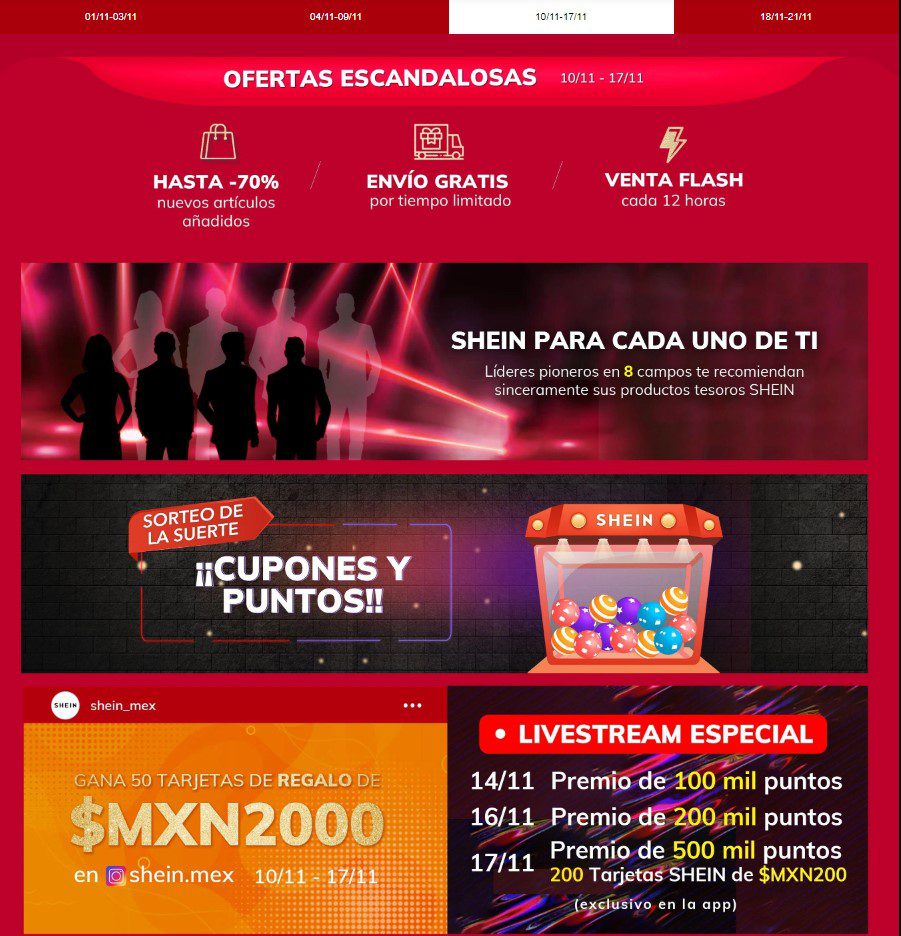Select the 10/11-17/11 date tab
The height and width of the screenshot is (936, 901).
click(x=561, y=17)
